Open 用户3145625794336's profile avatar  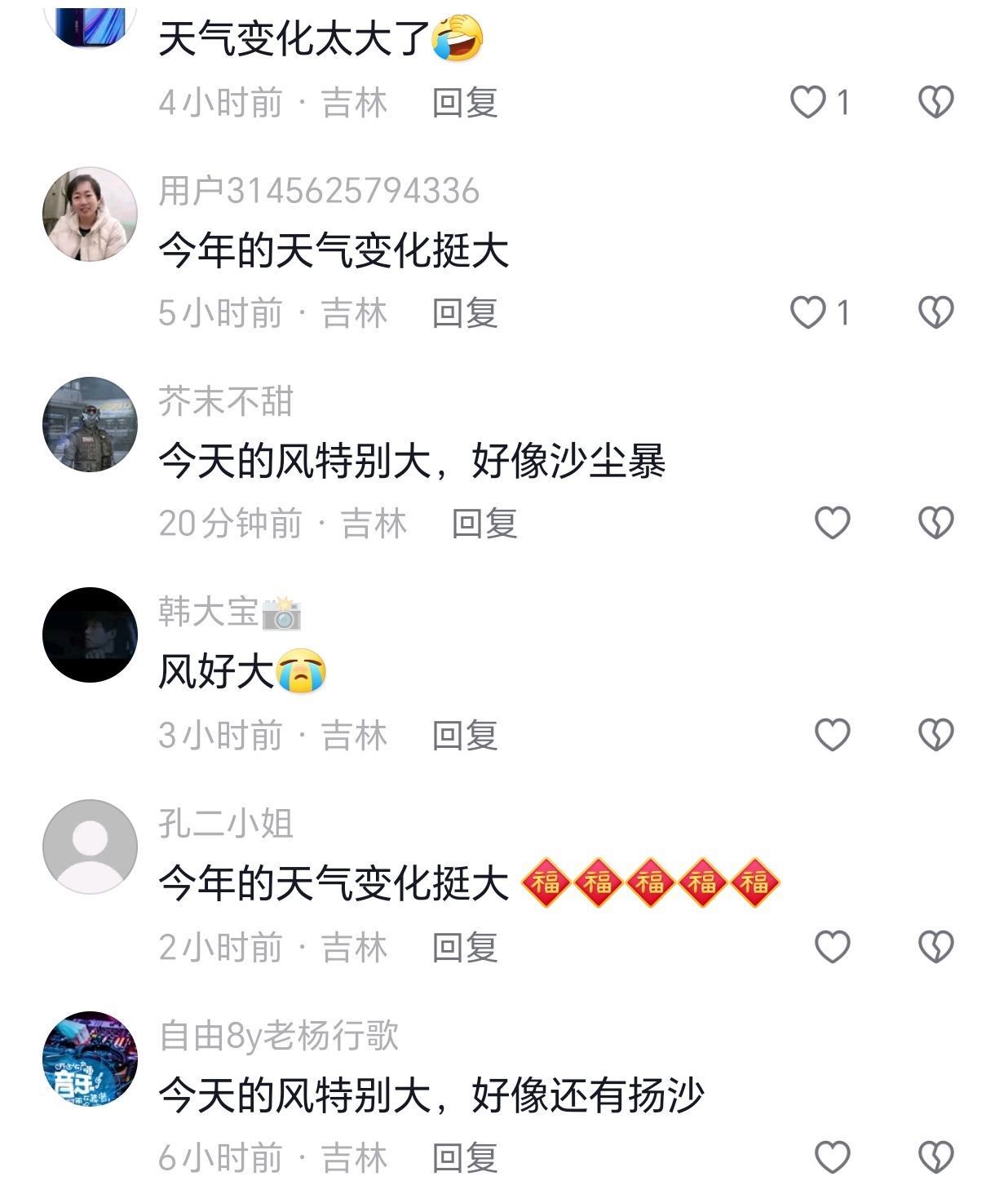click(90, 214)
